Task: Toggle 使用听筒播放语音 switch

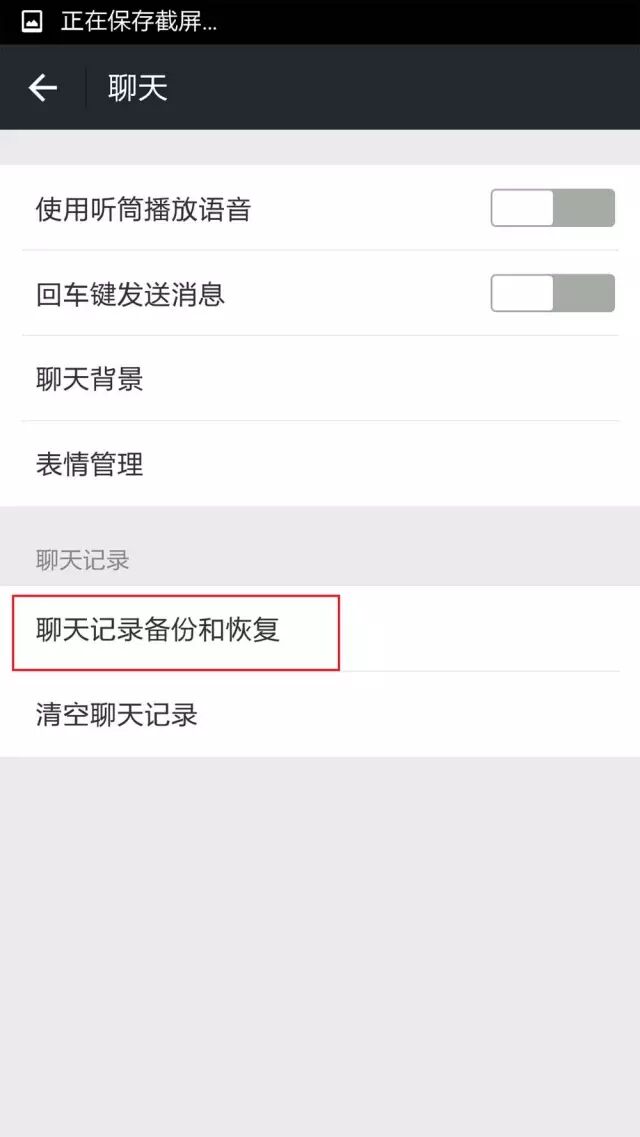Action: (552, 208)
